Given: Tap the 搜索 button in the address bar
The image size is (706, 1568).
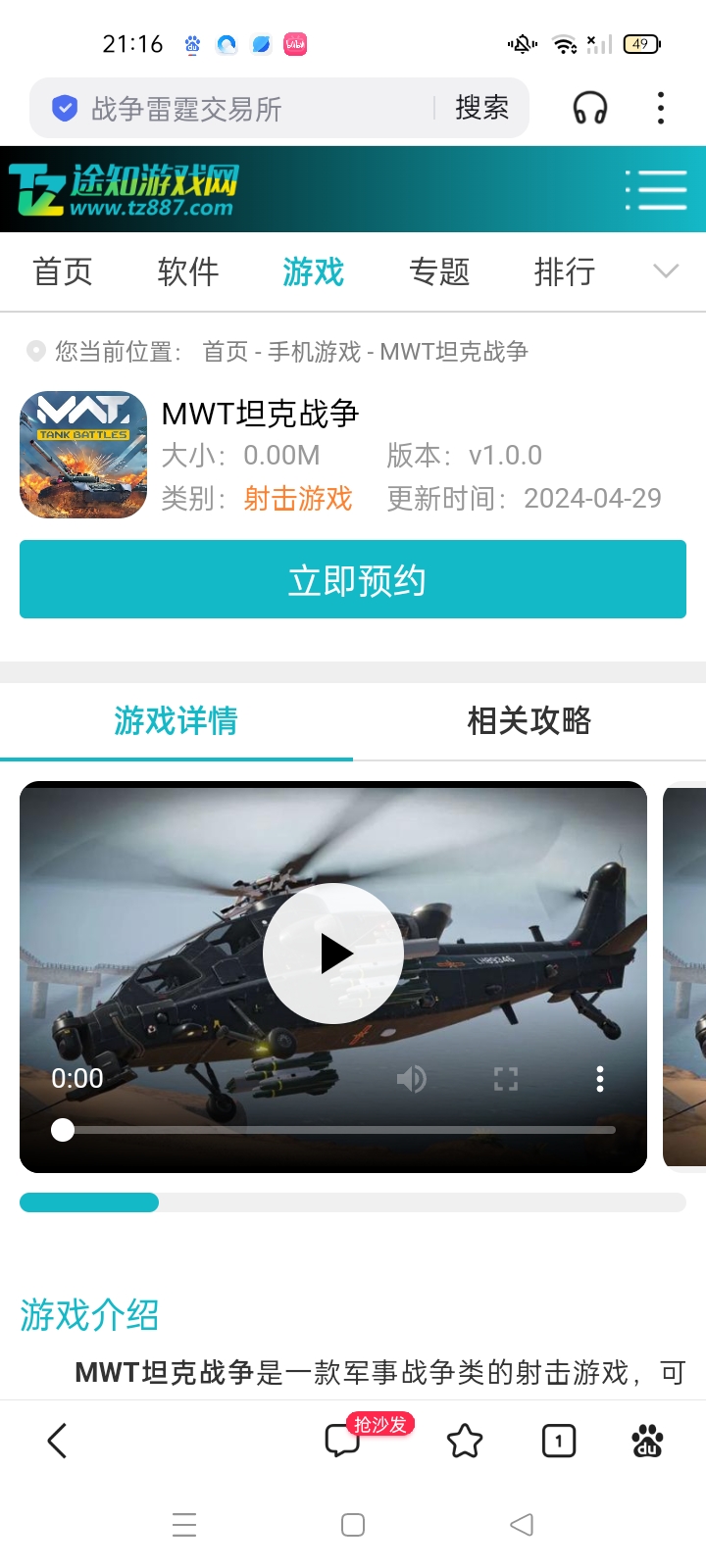Looking at the screenshot, I should [481, 109].
